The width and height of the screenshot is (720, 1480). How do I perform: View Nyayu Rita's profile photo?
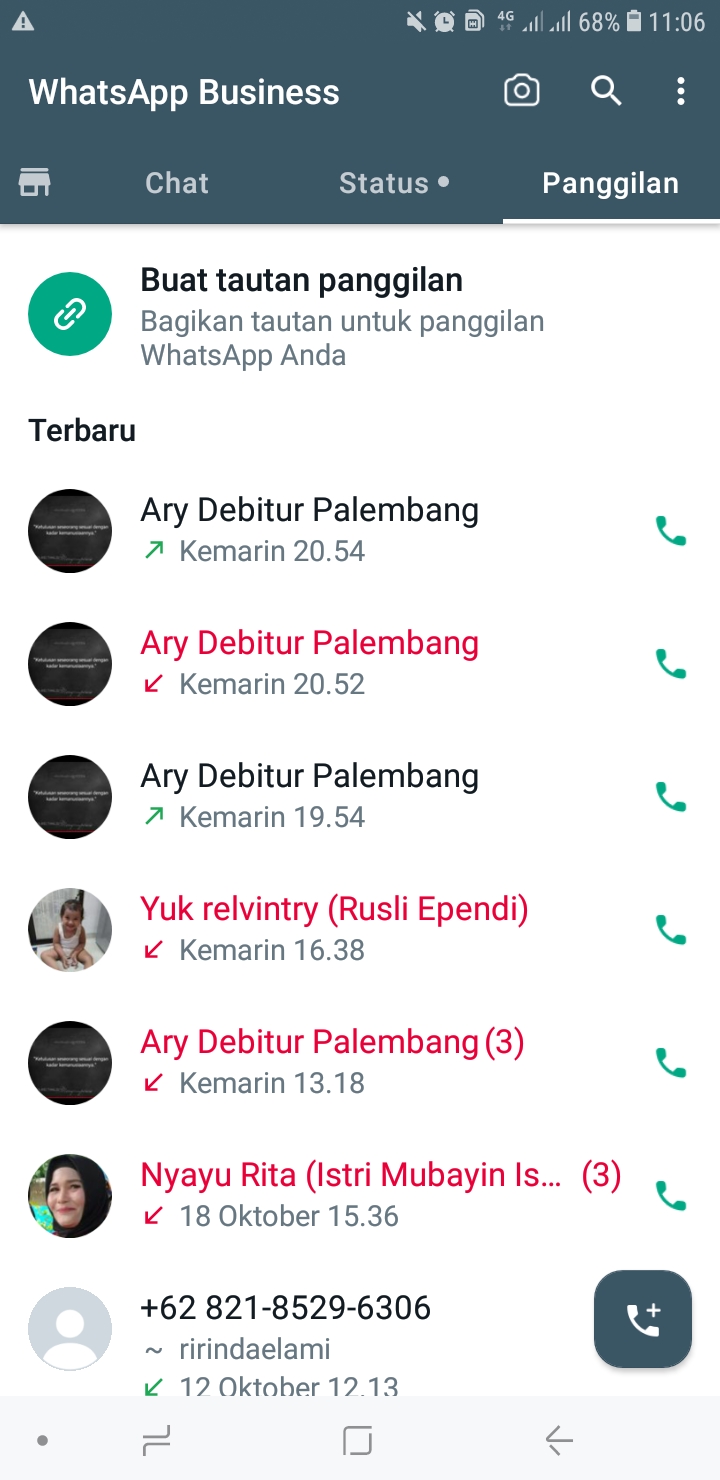point(70,1196)
